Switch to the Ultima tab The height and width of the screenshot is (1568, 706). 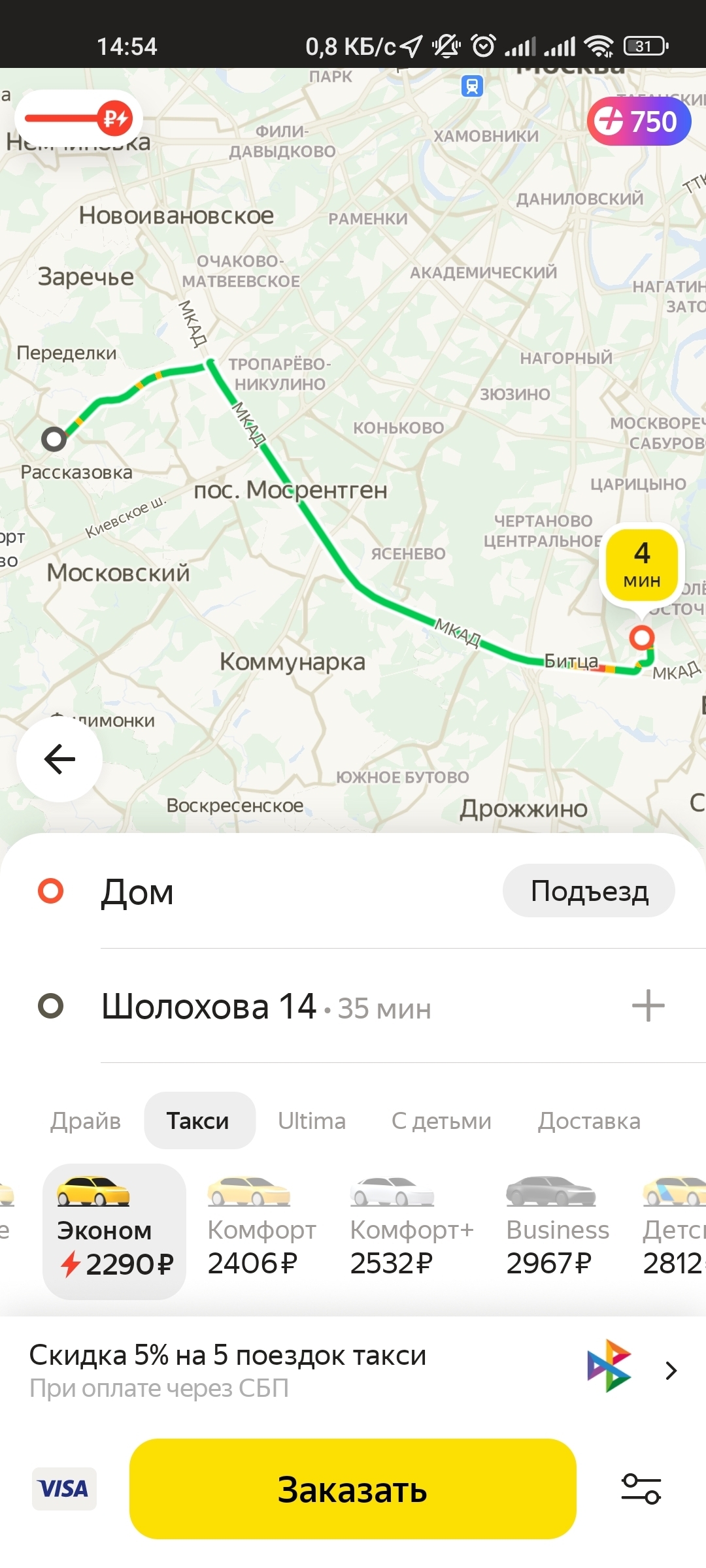pos(312,1121)
